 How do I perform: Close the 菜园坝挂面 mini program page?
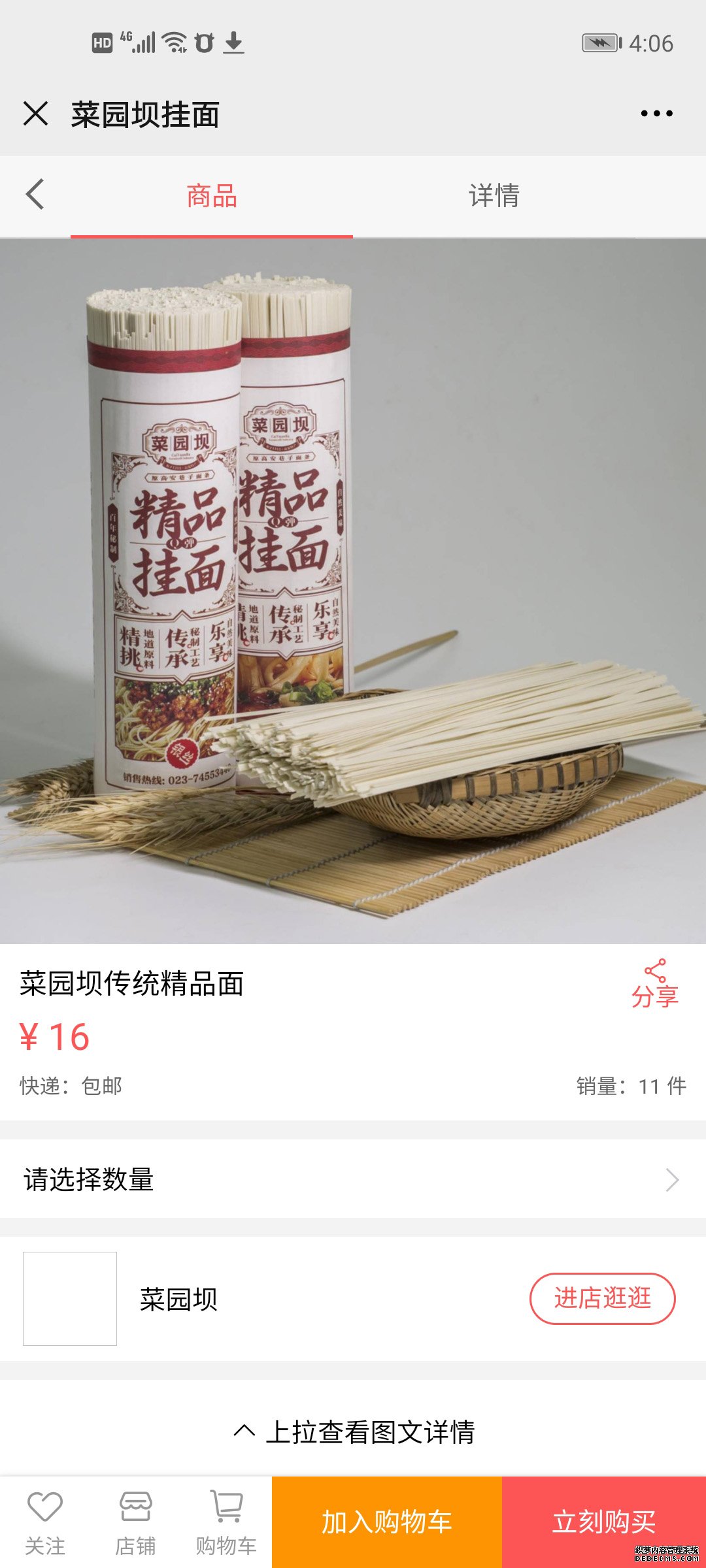click(35, 114)
